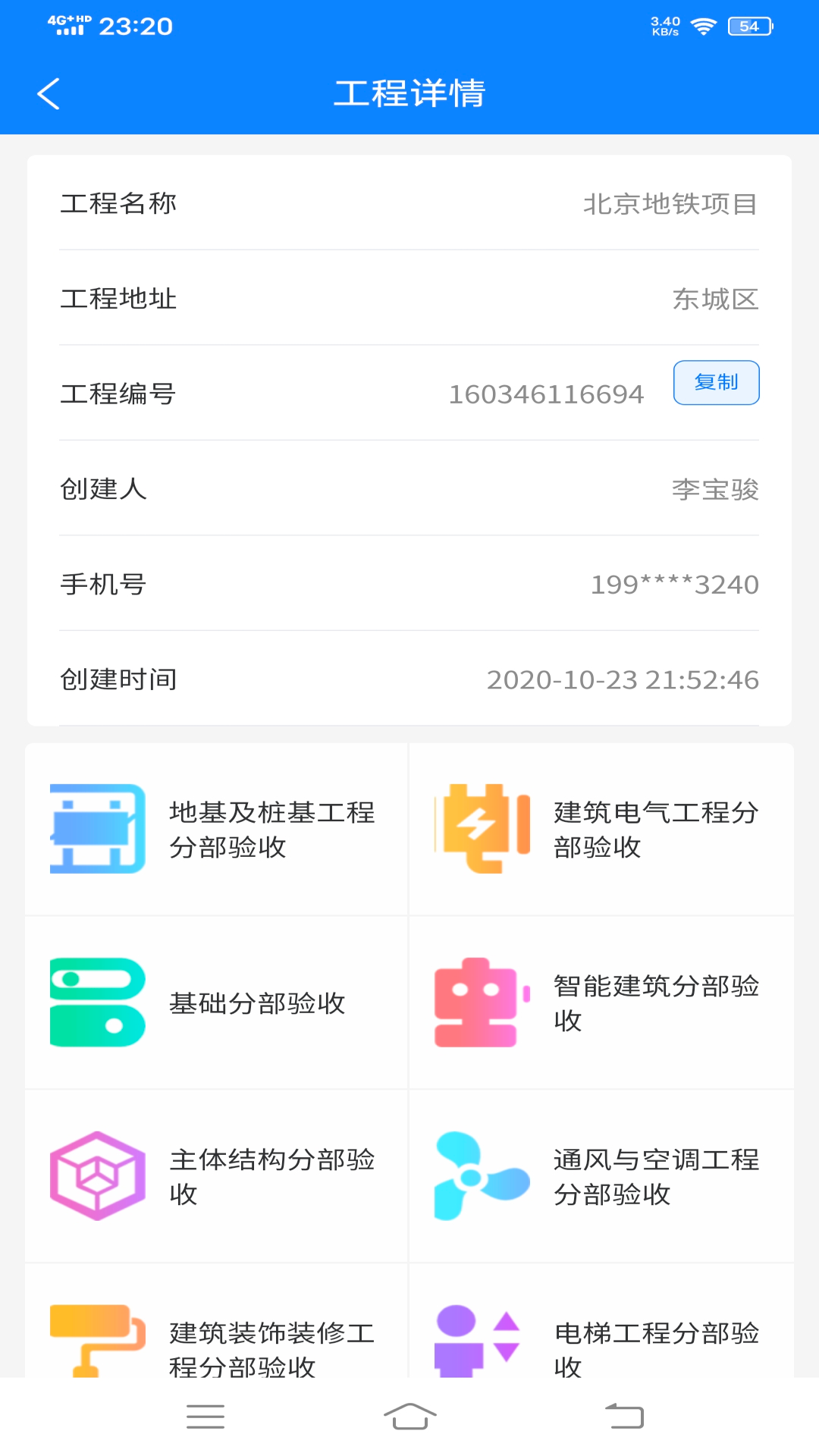Tap the system home button
Image resolution: width=819 pixels, height=1456 pixels.
click(409, 1416)
